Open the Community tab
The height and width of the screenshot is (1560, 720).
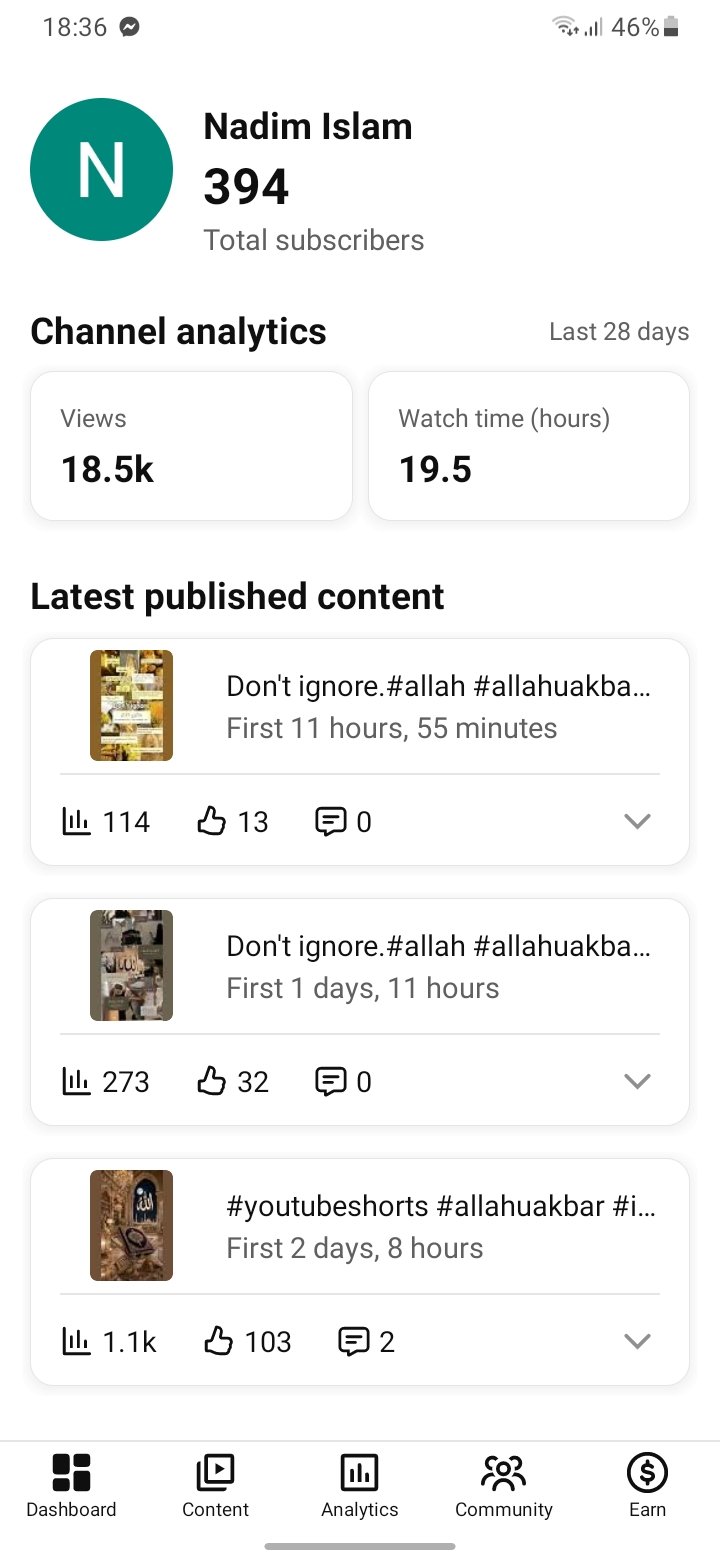(x=504, y=1486)
